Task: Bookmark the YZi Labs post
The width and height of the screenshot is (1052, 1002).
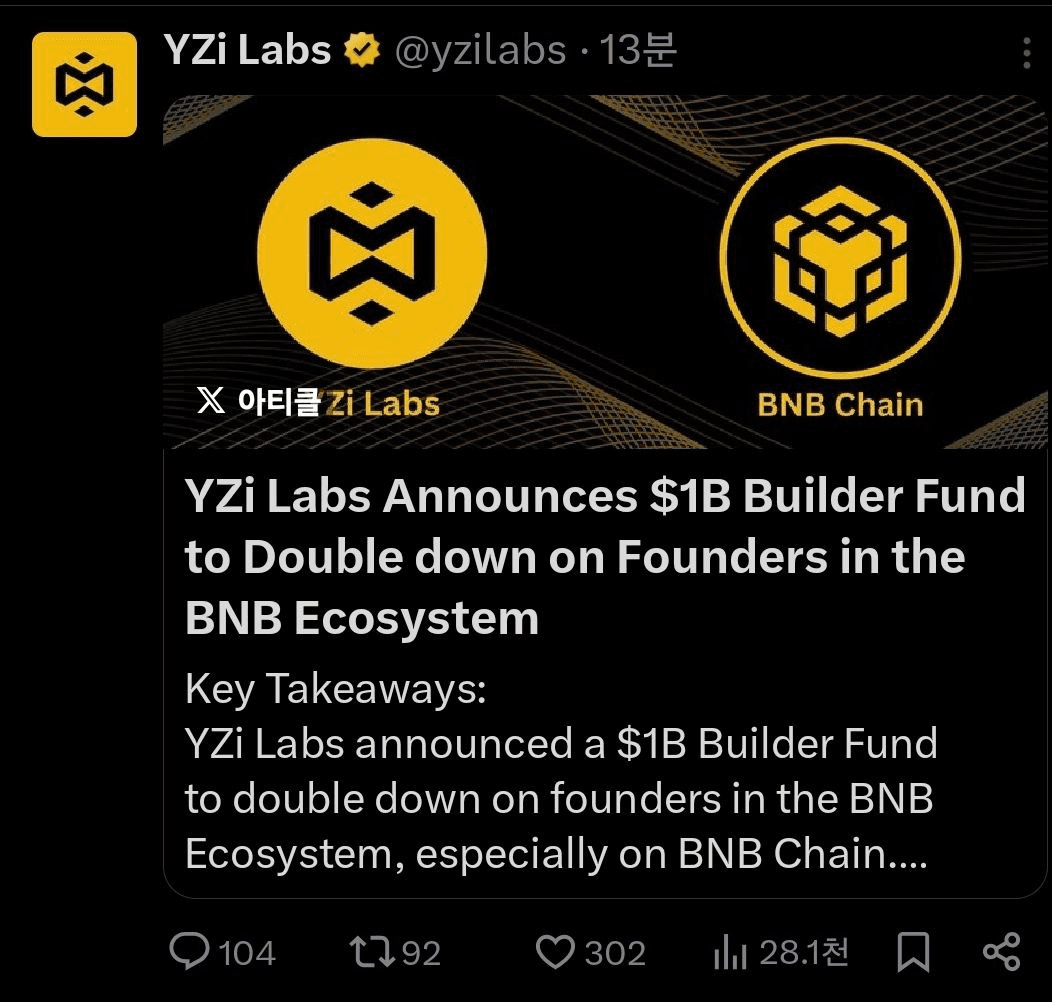Action: point(912,951)
